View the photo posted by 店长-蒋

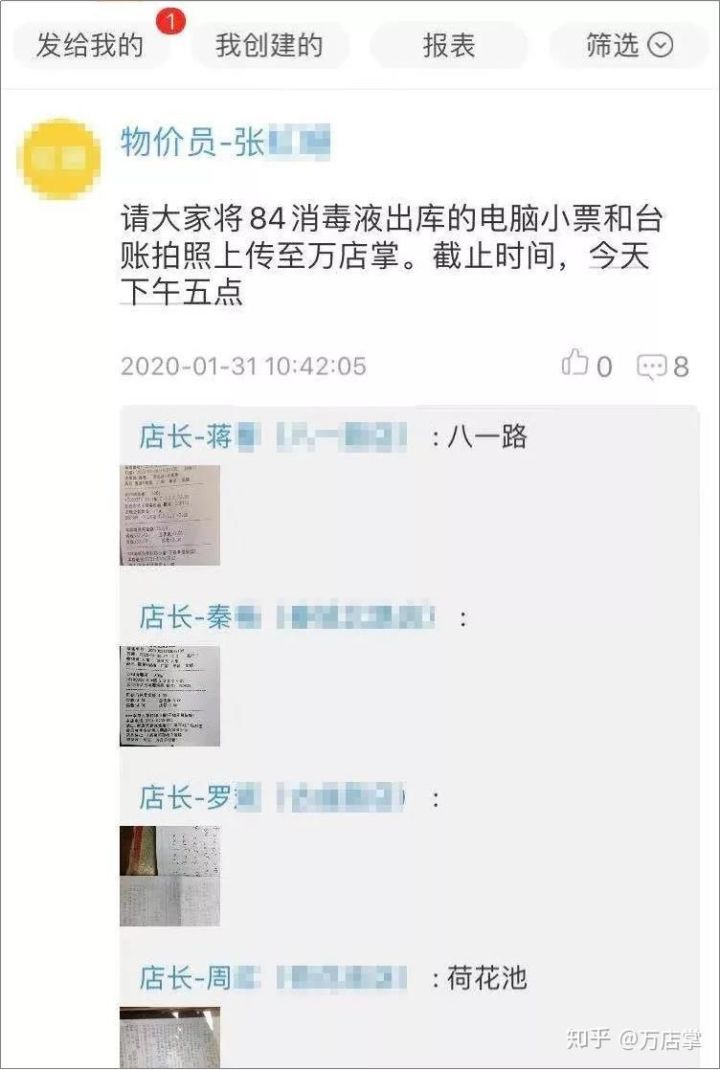click(170, 515)
